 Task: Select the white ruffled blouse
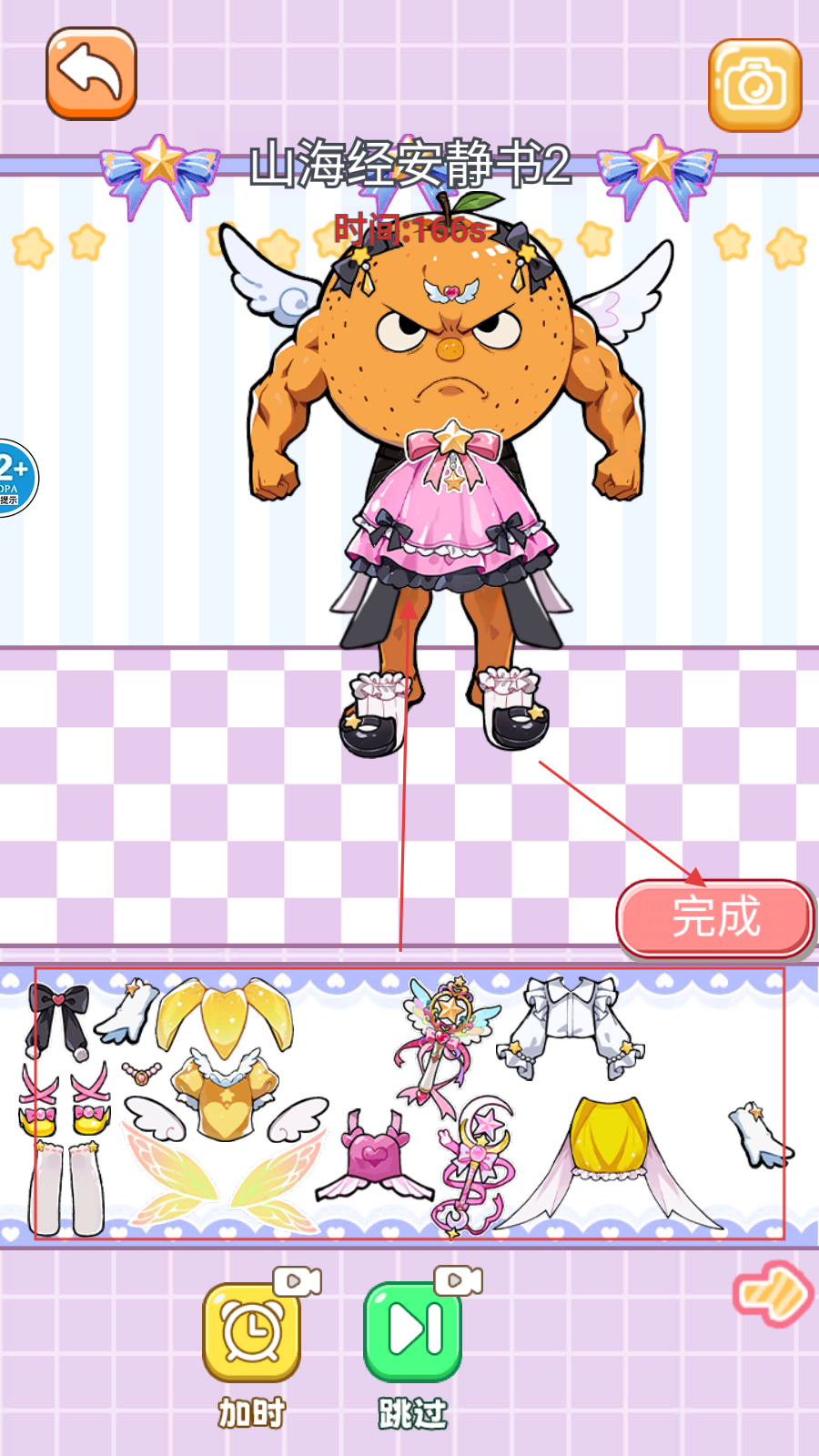tap(571, 1026)
